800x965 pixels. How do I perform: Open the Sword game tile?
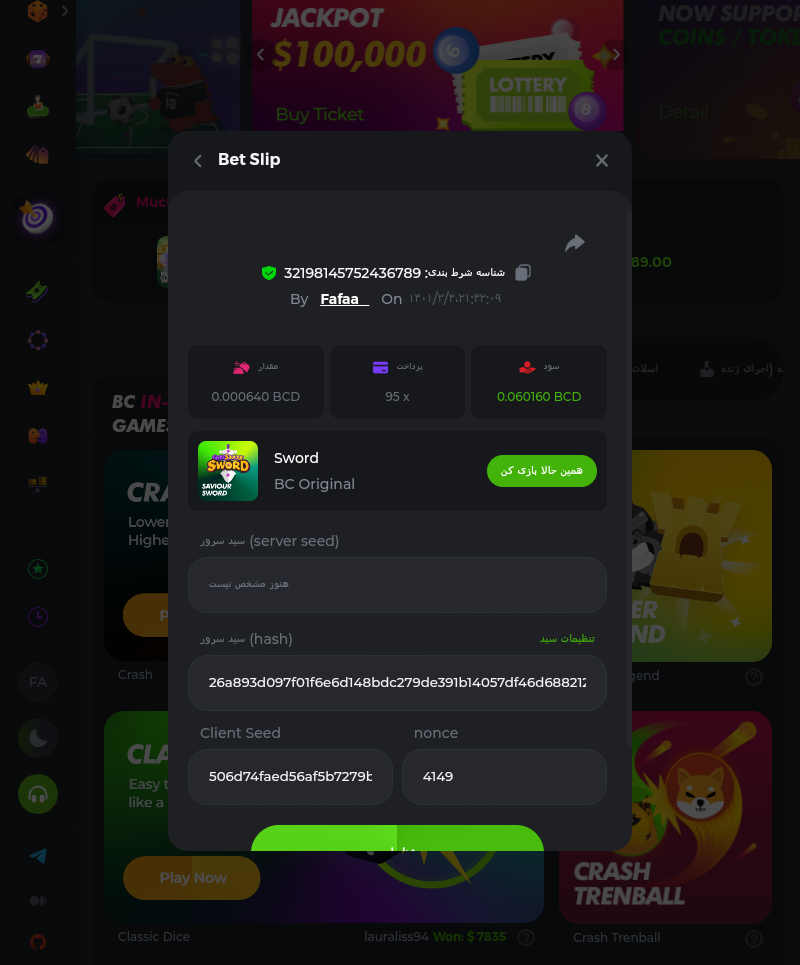(228, 471)
